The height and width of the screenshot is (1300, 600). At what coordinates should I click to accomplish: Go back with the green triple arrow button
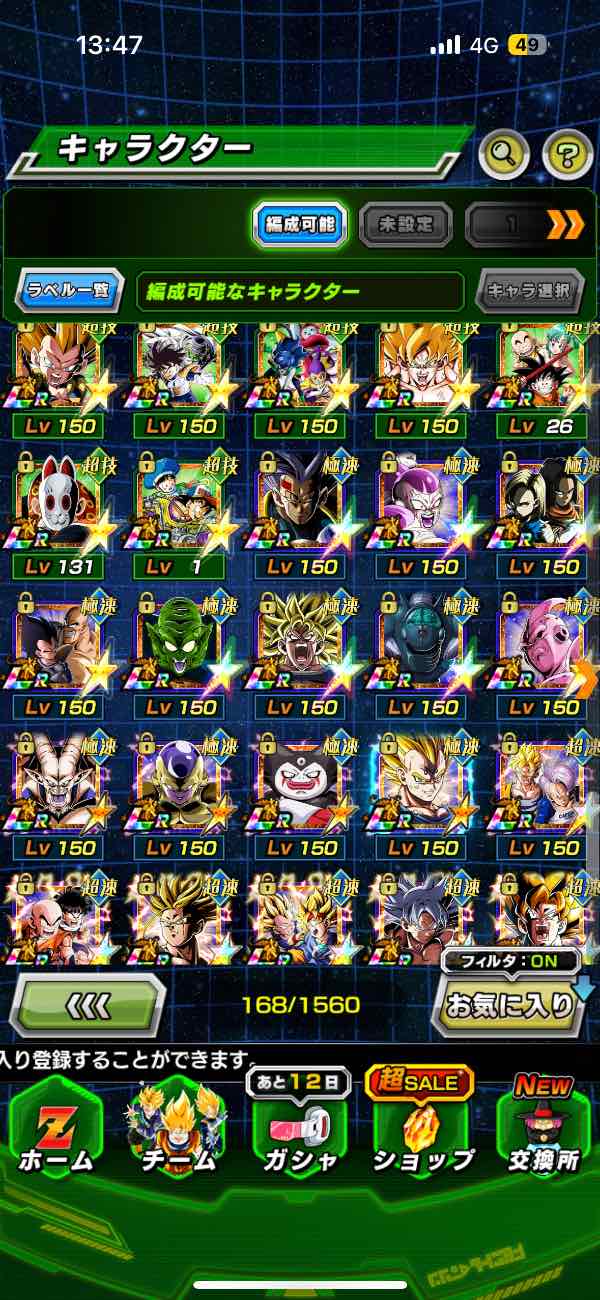point(88,1004)
